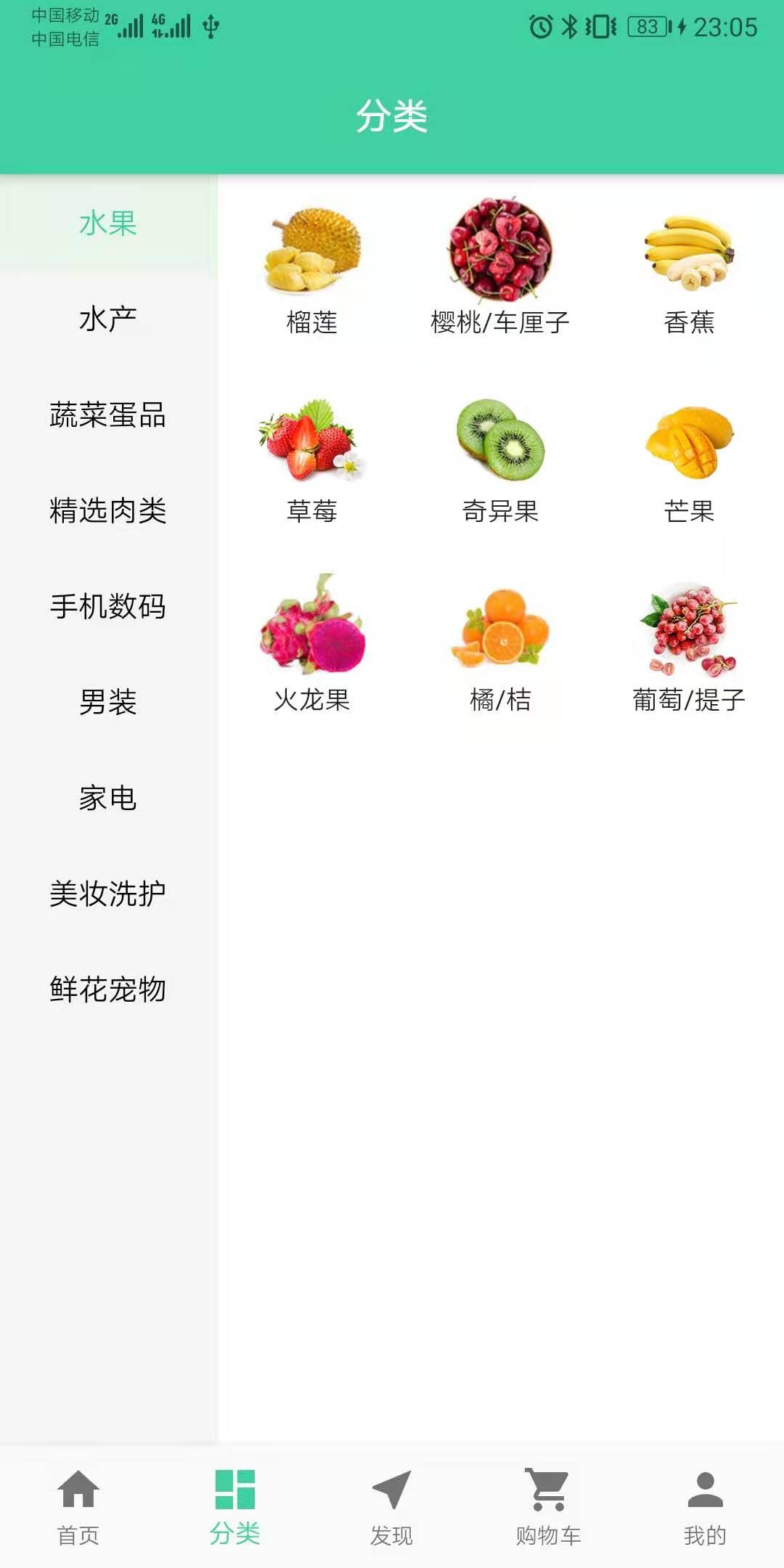Screen dimensions: 784x1568
Task: Open the 购物车 shopping cart
Action: pyautogui.click(x=549, y=1506)
